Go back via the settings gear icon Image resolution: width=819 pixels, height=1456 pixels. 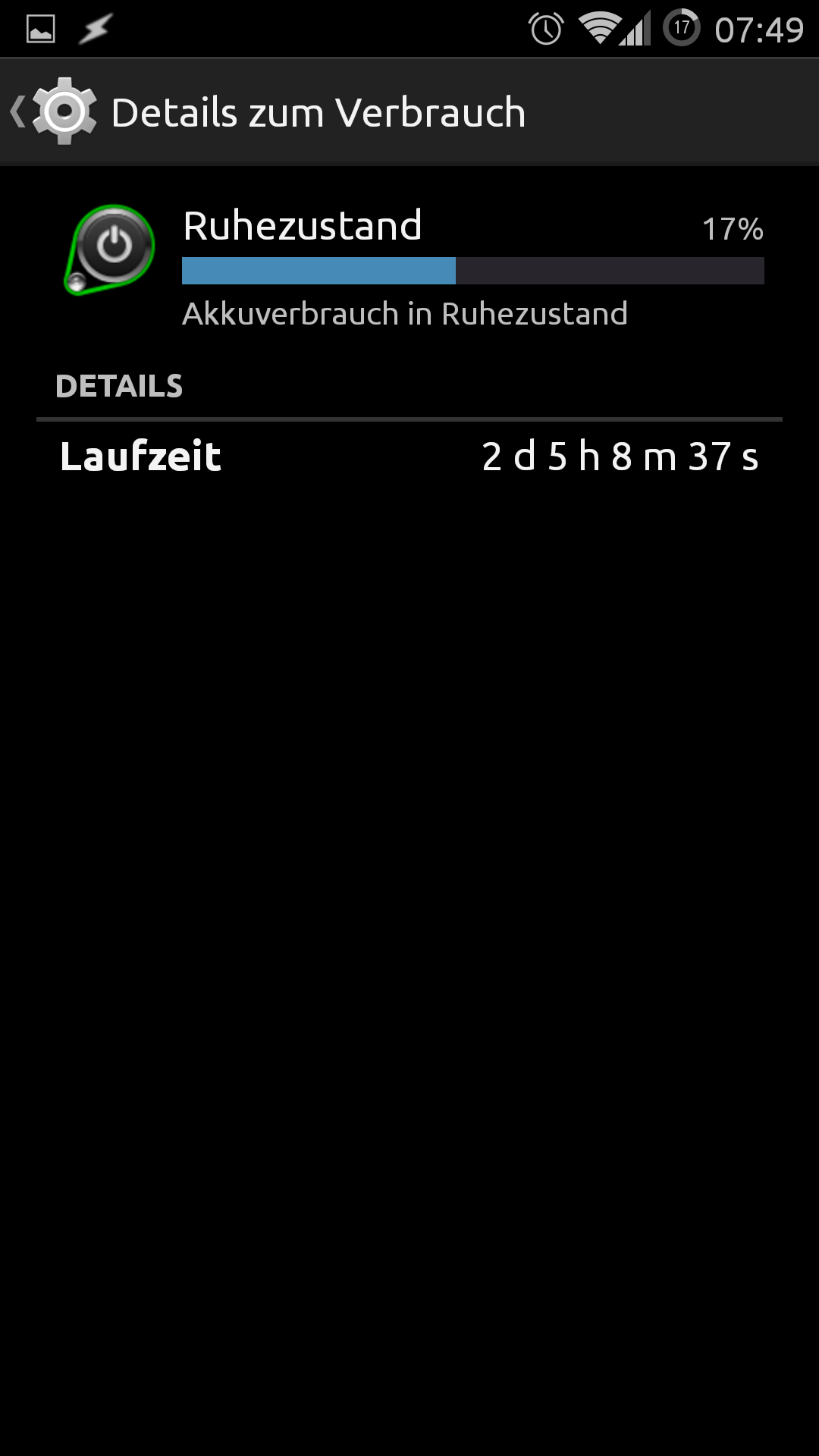pyautogui.click(x=62, y=112)
